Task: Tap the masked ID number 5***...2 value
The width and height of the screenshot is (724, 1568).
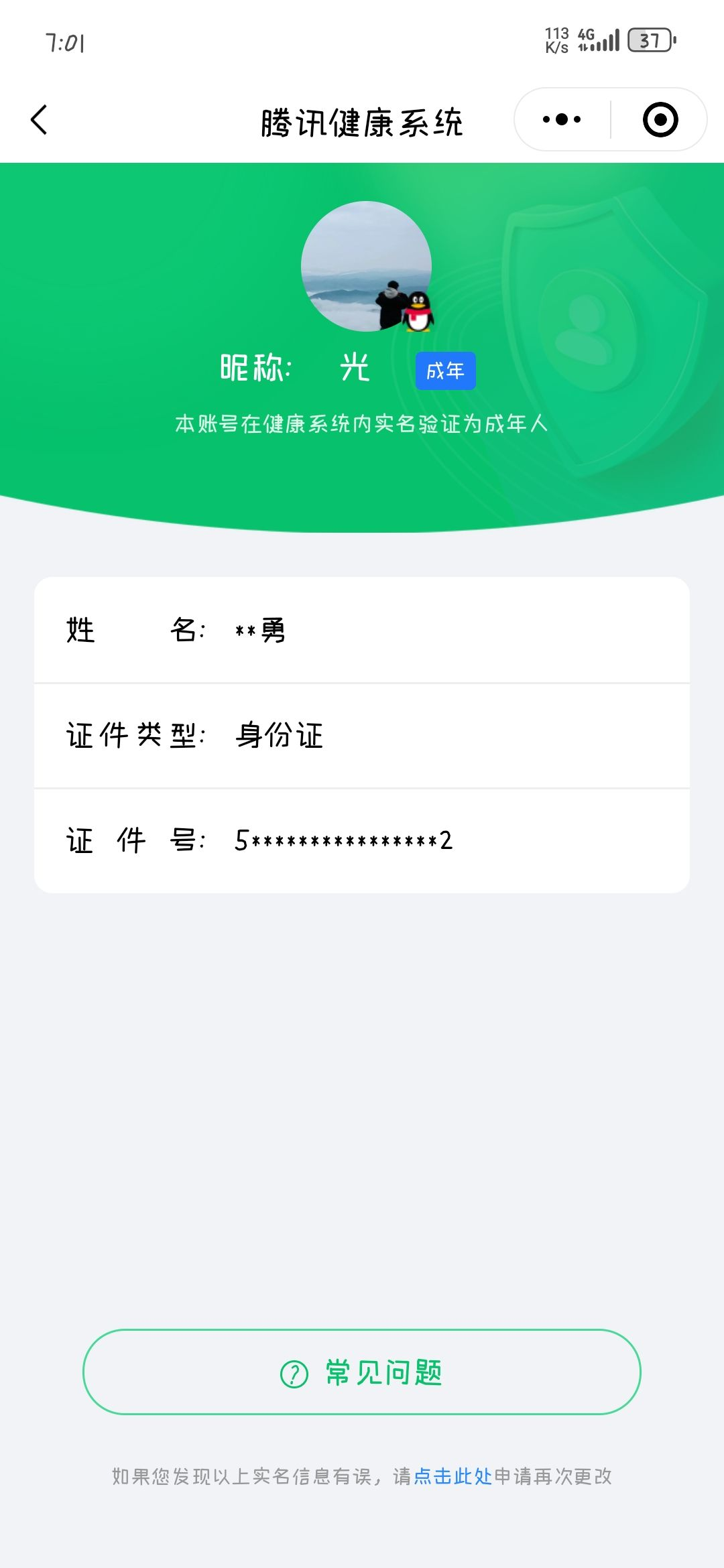Action: click(x=344, y=841)
